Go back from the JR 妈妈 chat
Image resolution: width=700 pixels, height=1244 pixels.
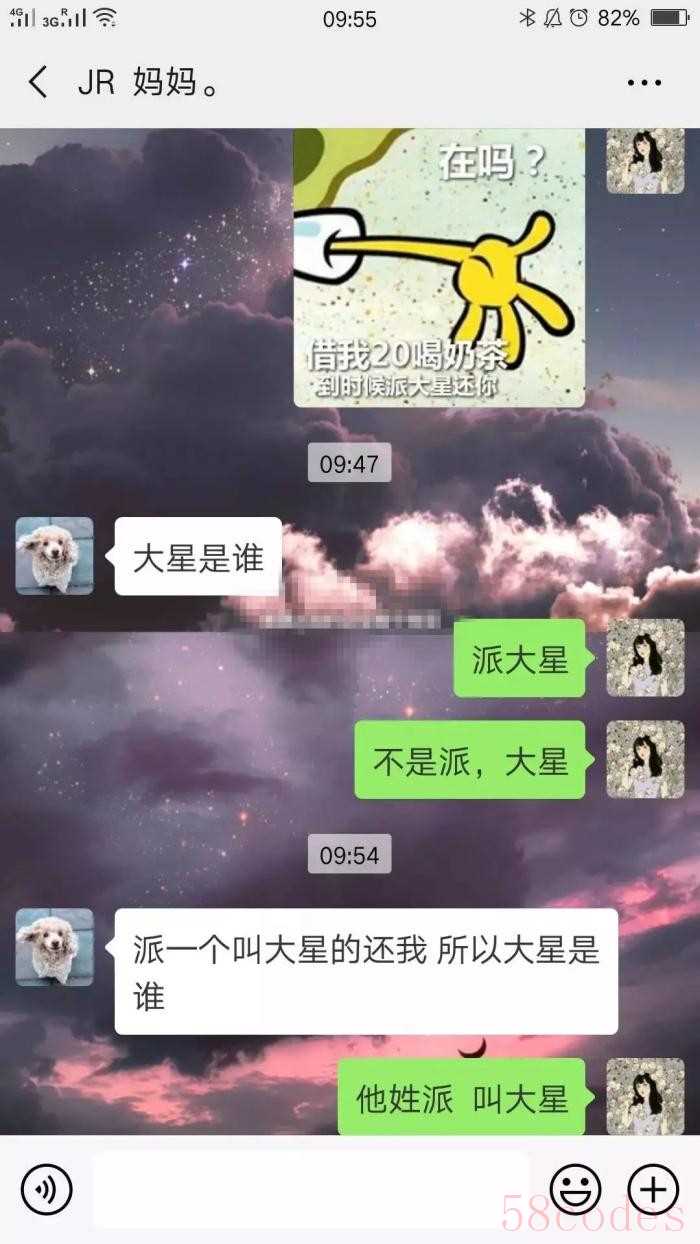pyautogui.click(x=38, y=82)
